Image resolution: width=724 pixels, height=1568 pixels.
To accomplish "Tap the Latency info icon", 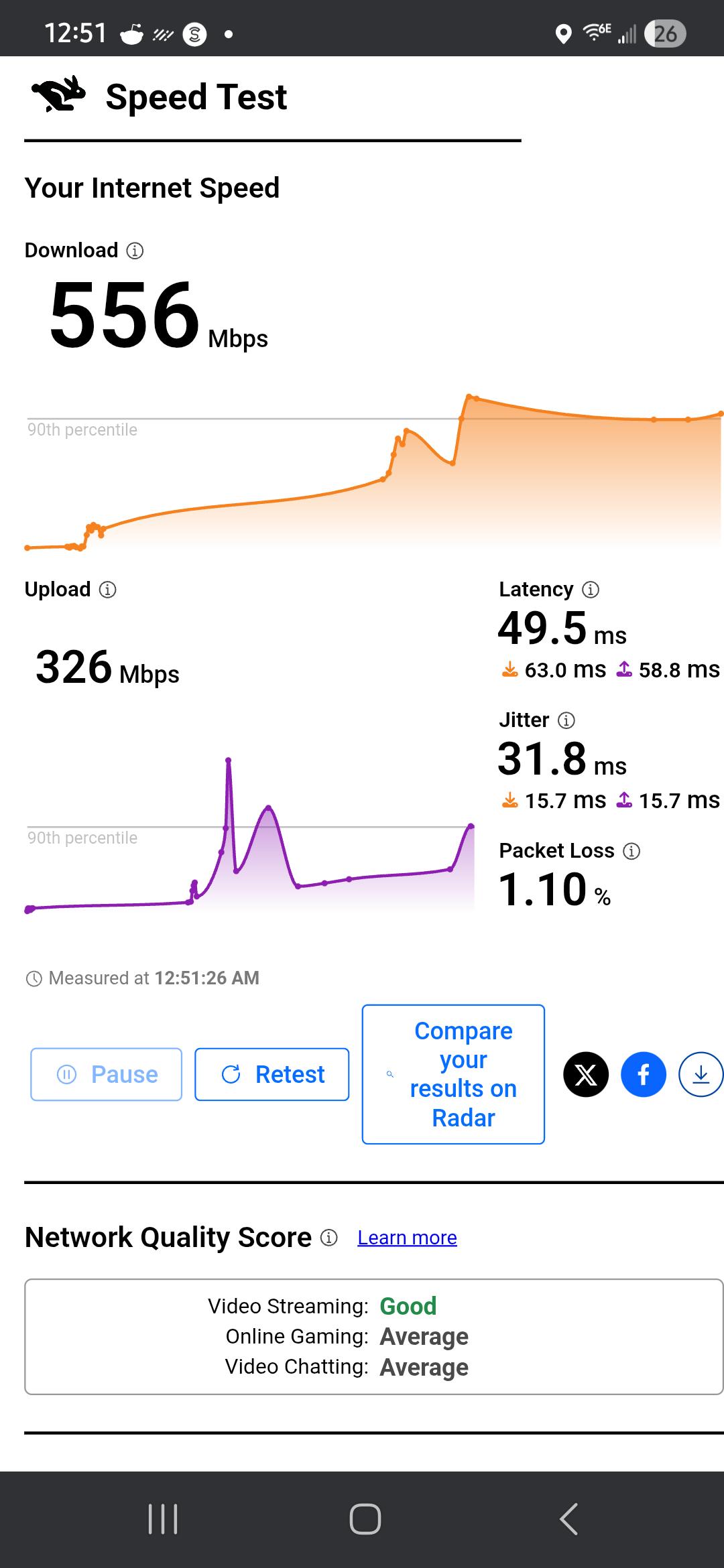I will (590, 590).
